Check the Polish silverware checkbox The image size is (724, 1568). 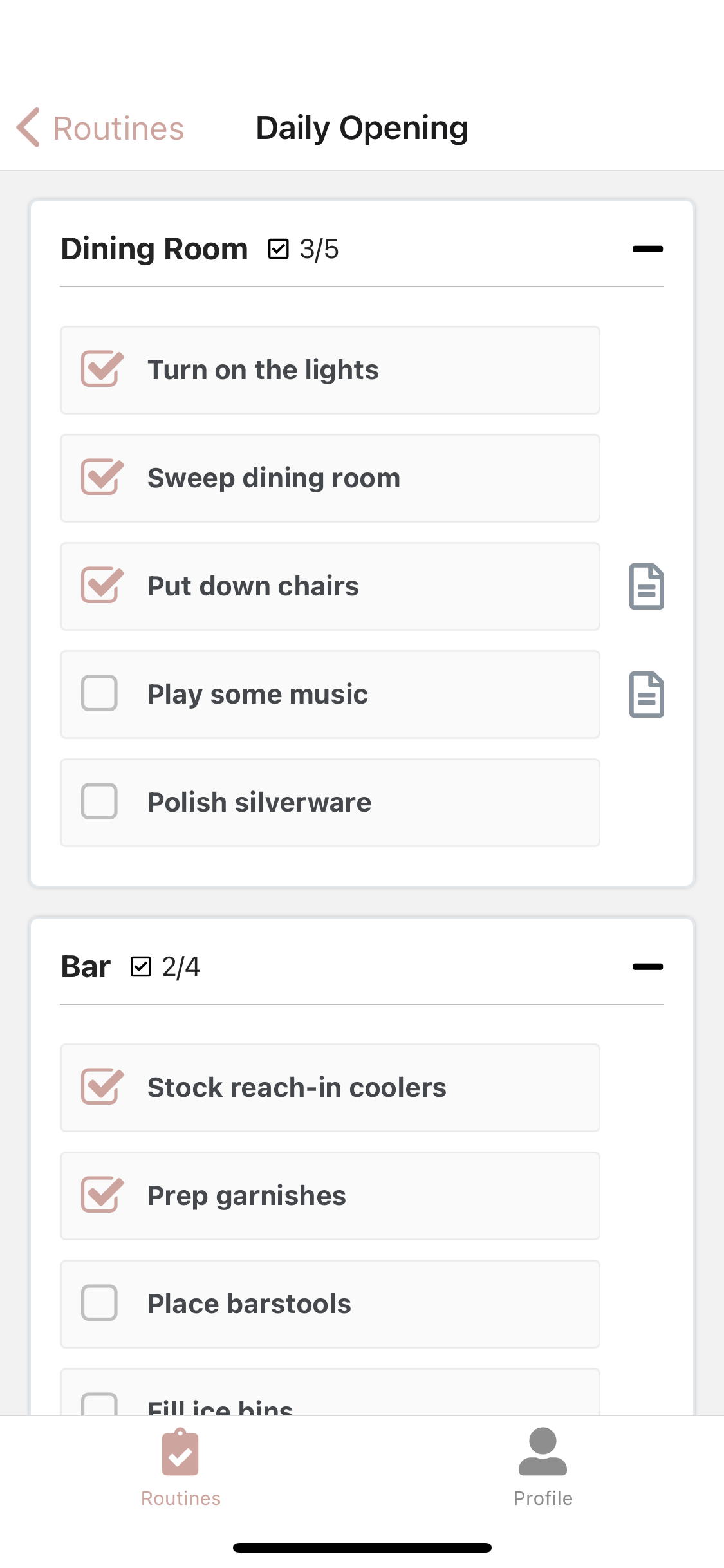pos(99,801)
